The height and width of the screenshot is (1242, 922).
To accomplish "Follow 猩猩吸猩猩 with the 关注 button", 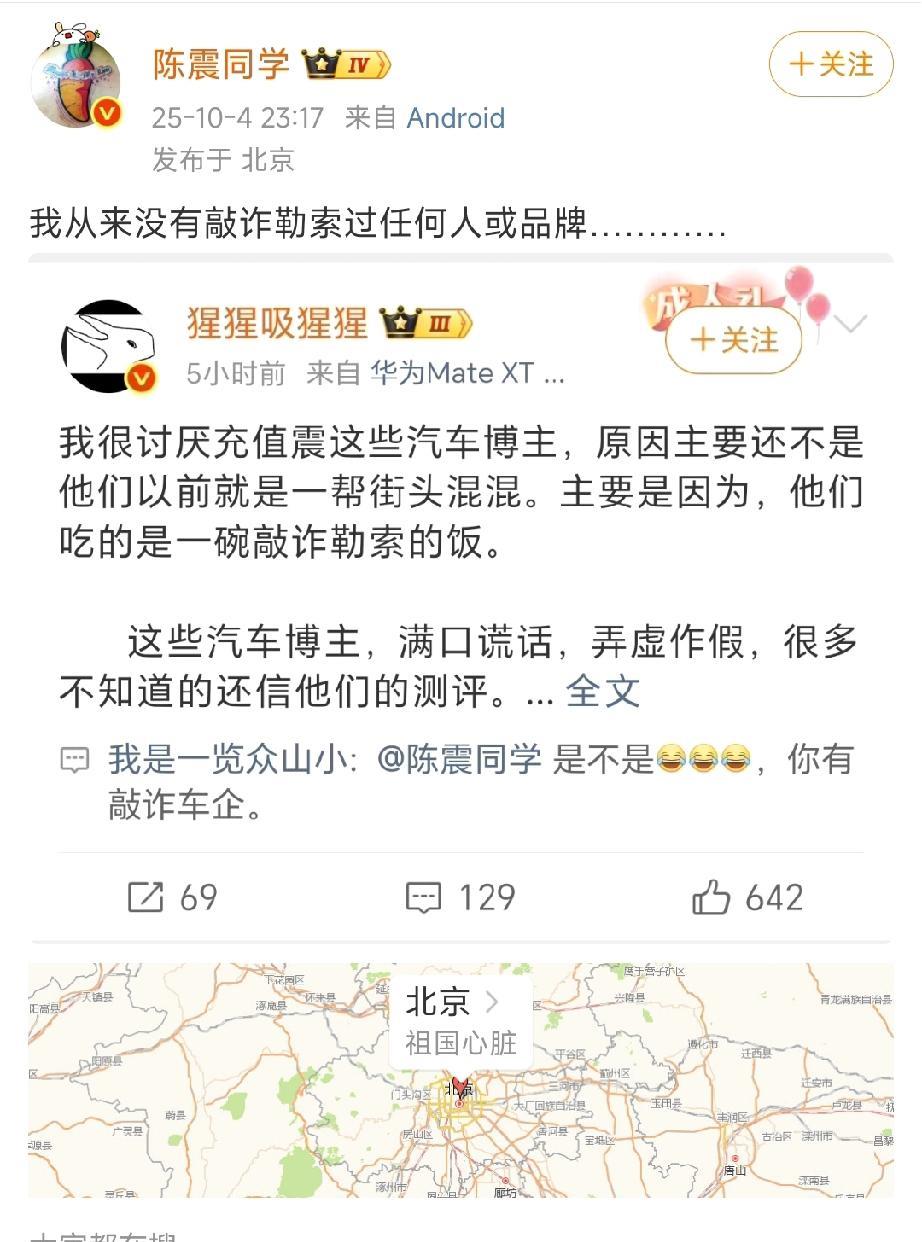I will (x=734, y=340).
